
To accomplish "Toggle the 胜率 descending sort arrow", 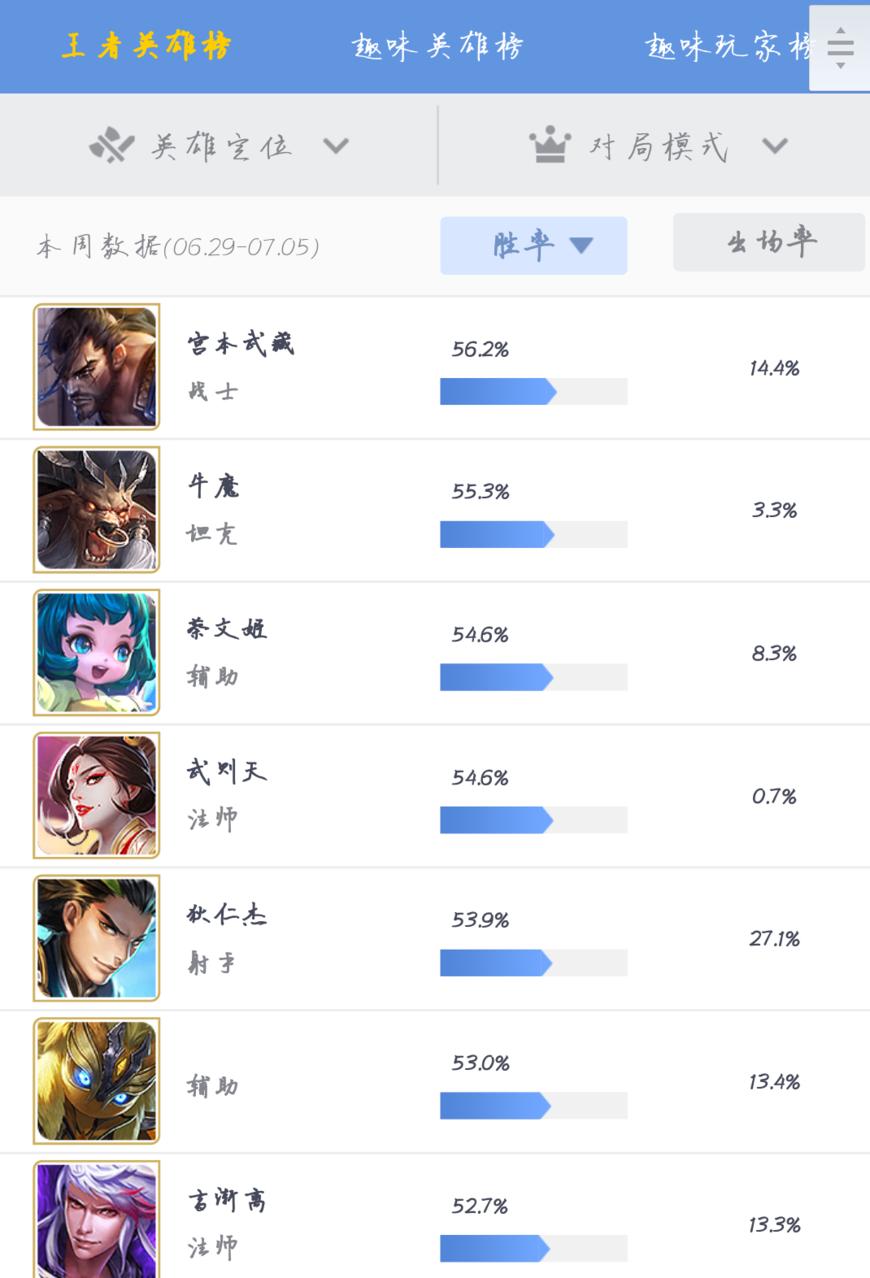I will coord(578,246).
